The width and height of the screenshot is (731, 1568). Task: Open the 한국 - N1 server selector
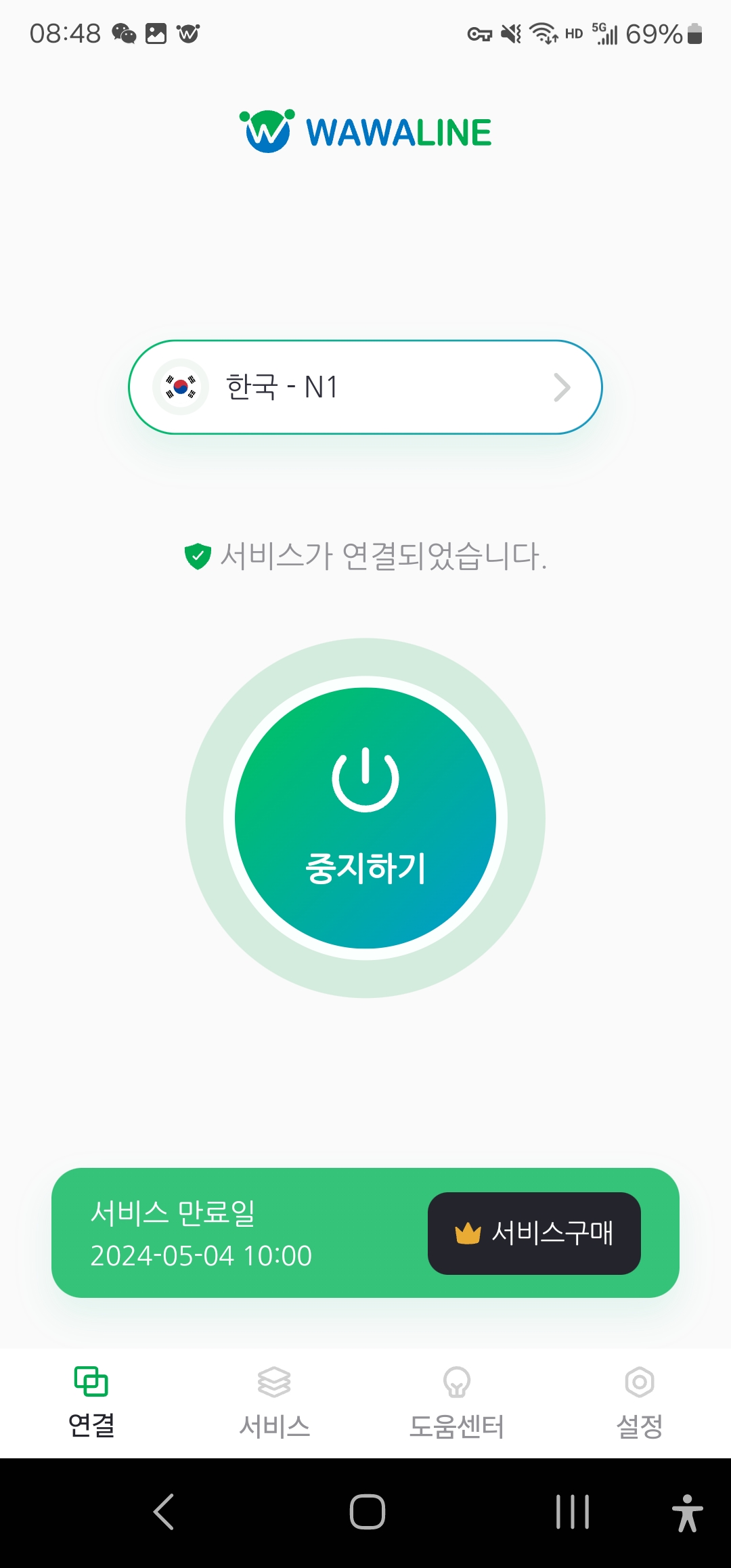[365, 387]
